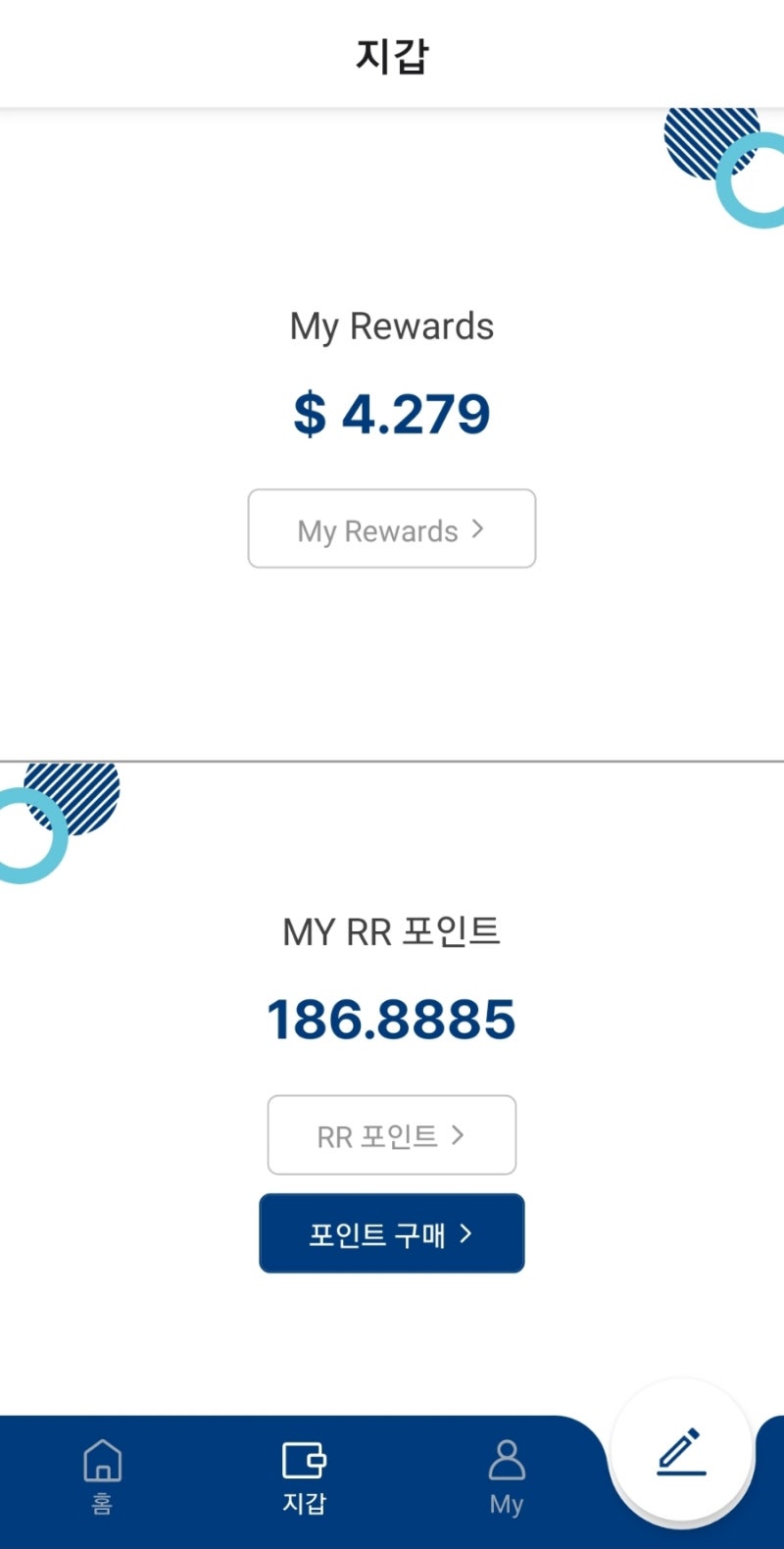
Task: View RR 포인트 details
Action: [x=391, y=1135]
